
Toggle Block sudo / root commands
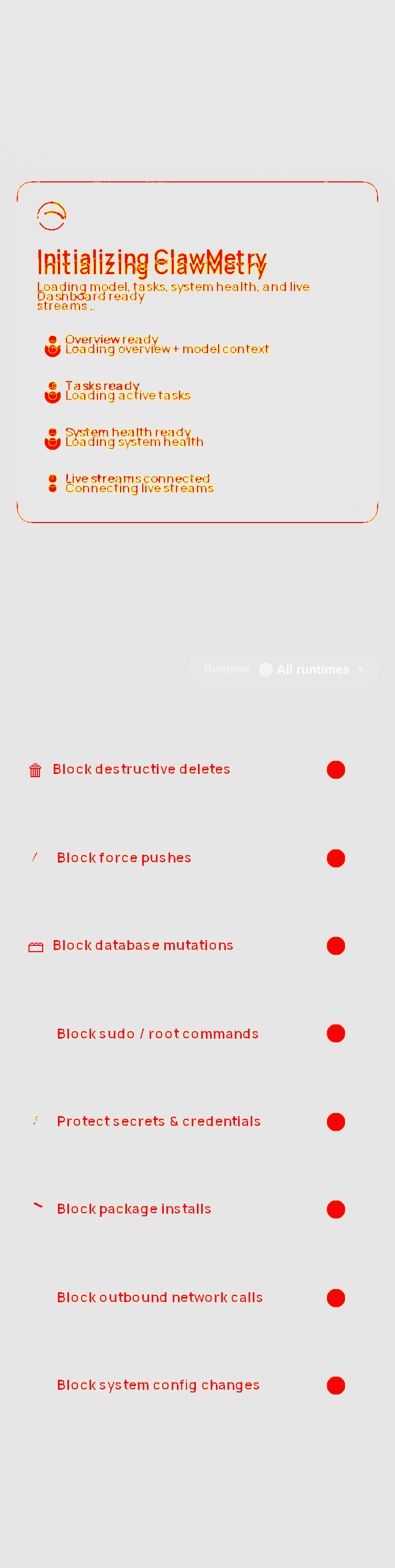click(x=335, y=1033)
